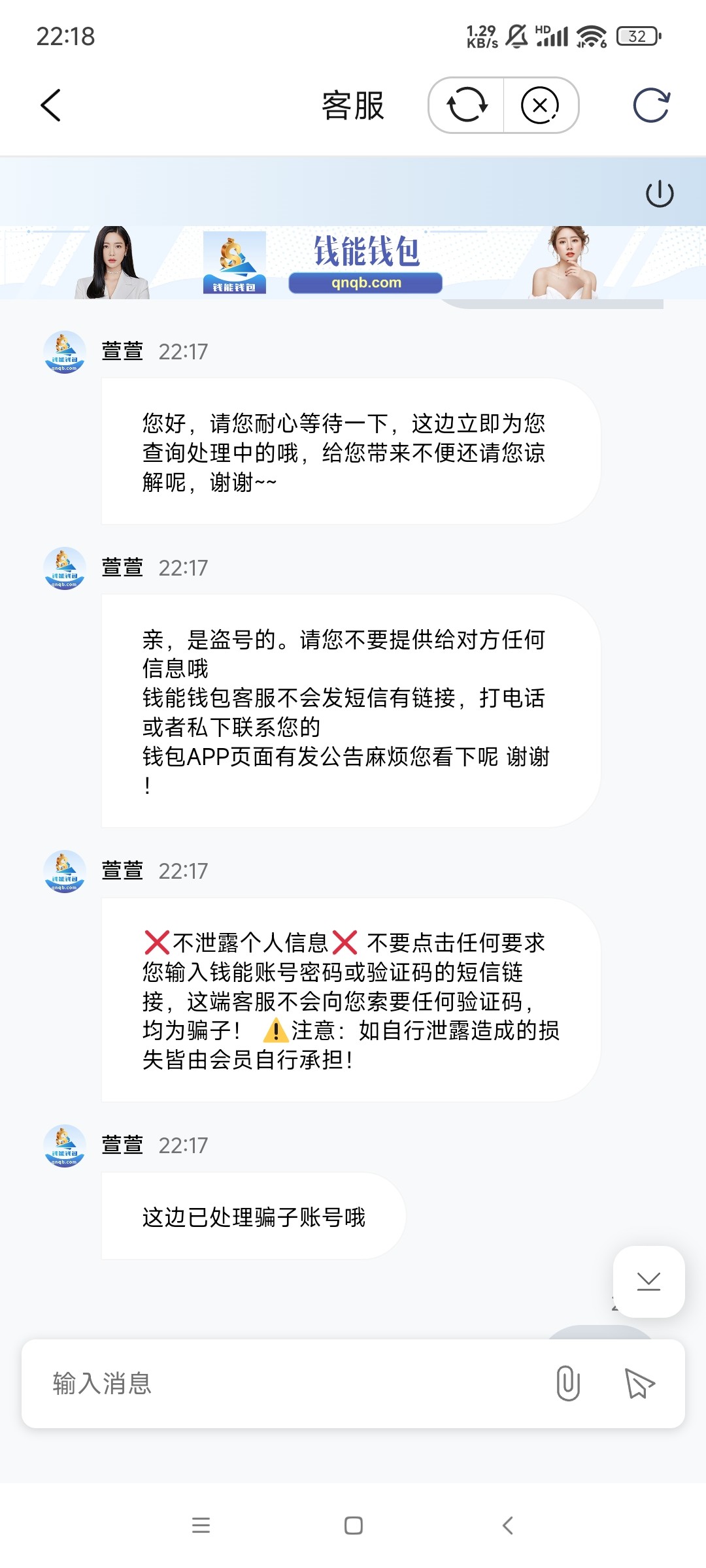
Task: Close the mini program with the X icon
Action: click(x=540, y=105)
